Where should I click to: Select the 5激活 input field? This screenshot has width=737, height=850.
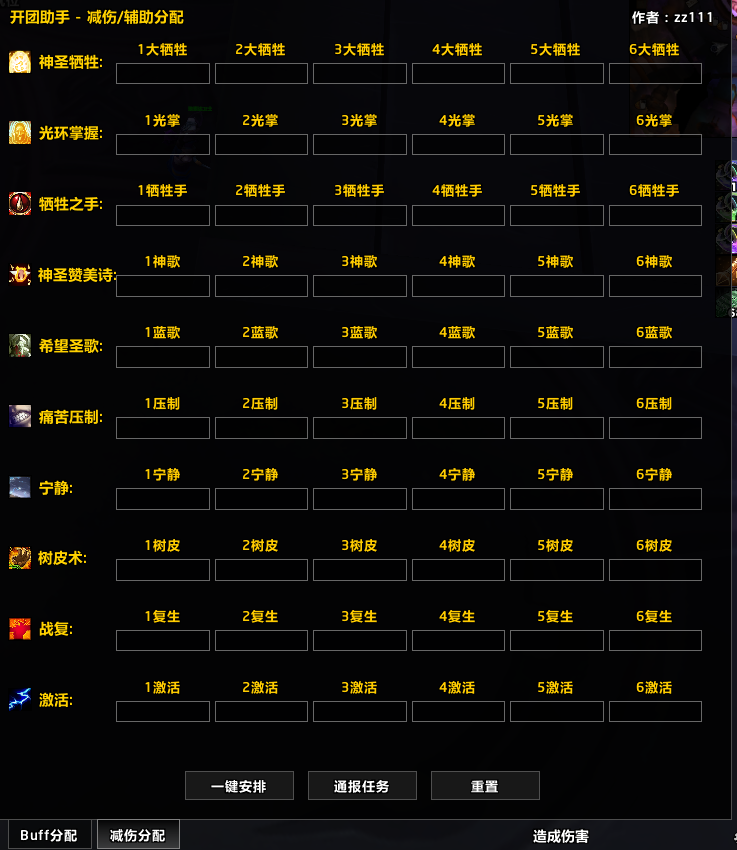tap(557, 712)
